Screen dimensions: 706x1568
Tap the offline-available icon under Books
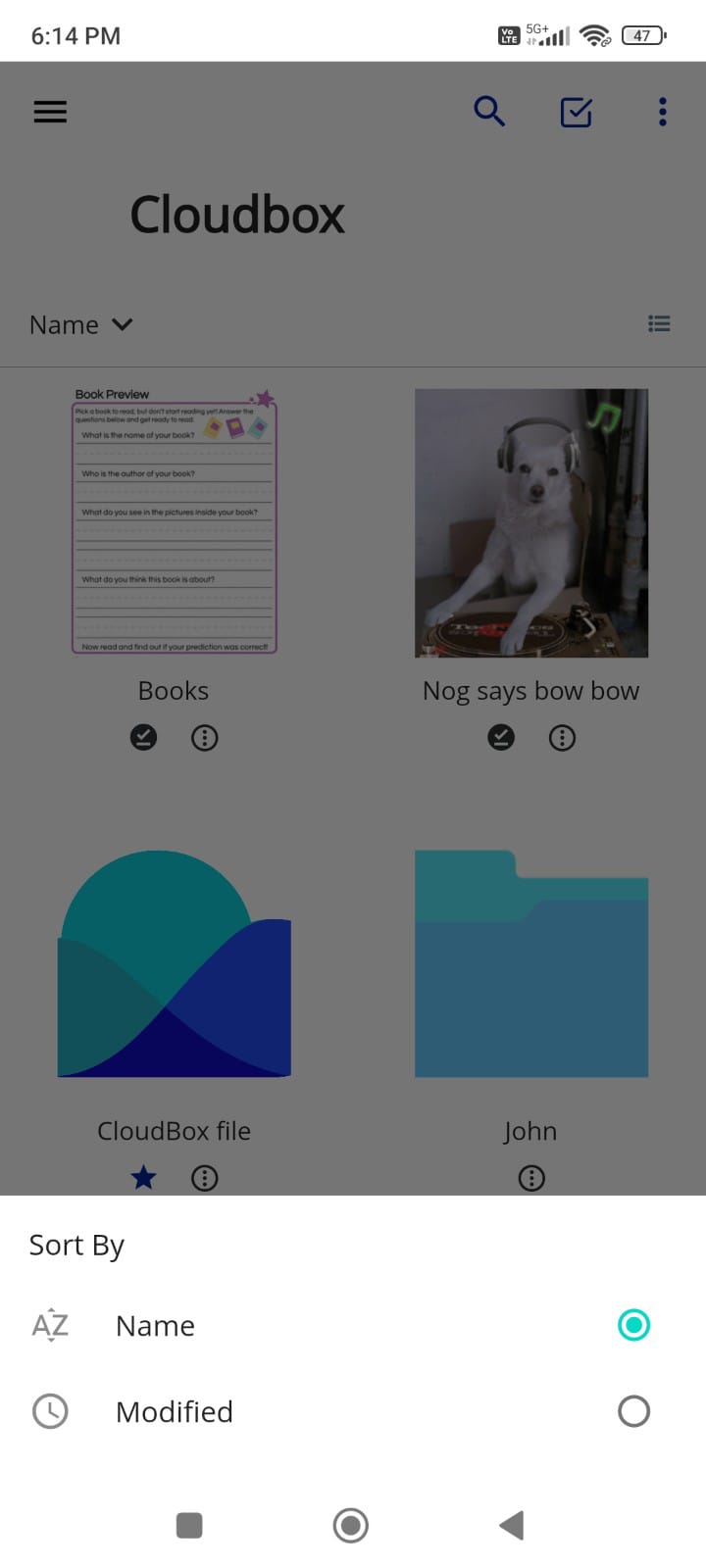click(143, 738)
